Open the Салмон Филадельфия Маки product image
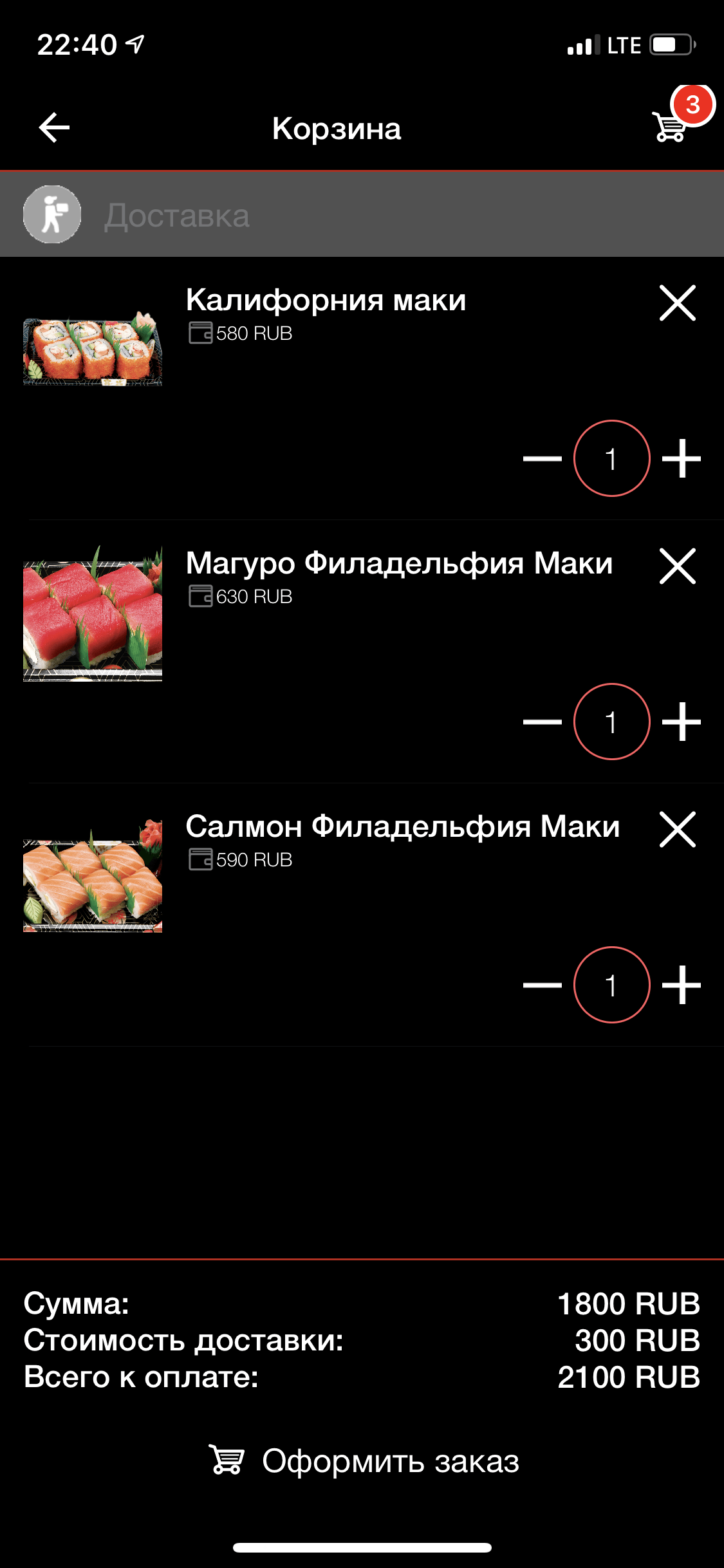This screenshot has width=724, height=1568. 93,878
